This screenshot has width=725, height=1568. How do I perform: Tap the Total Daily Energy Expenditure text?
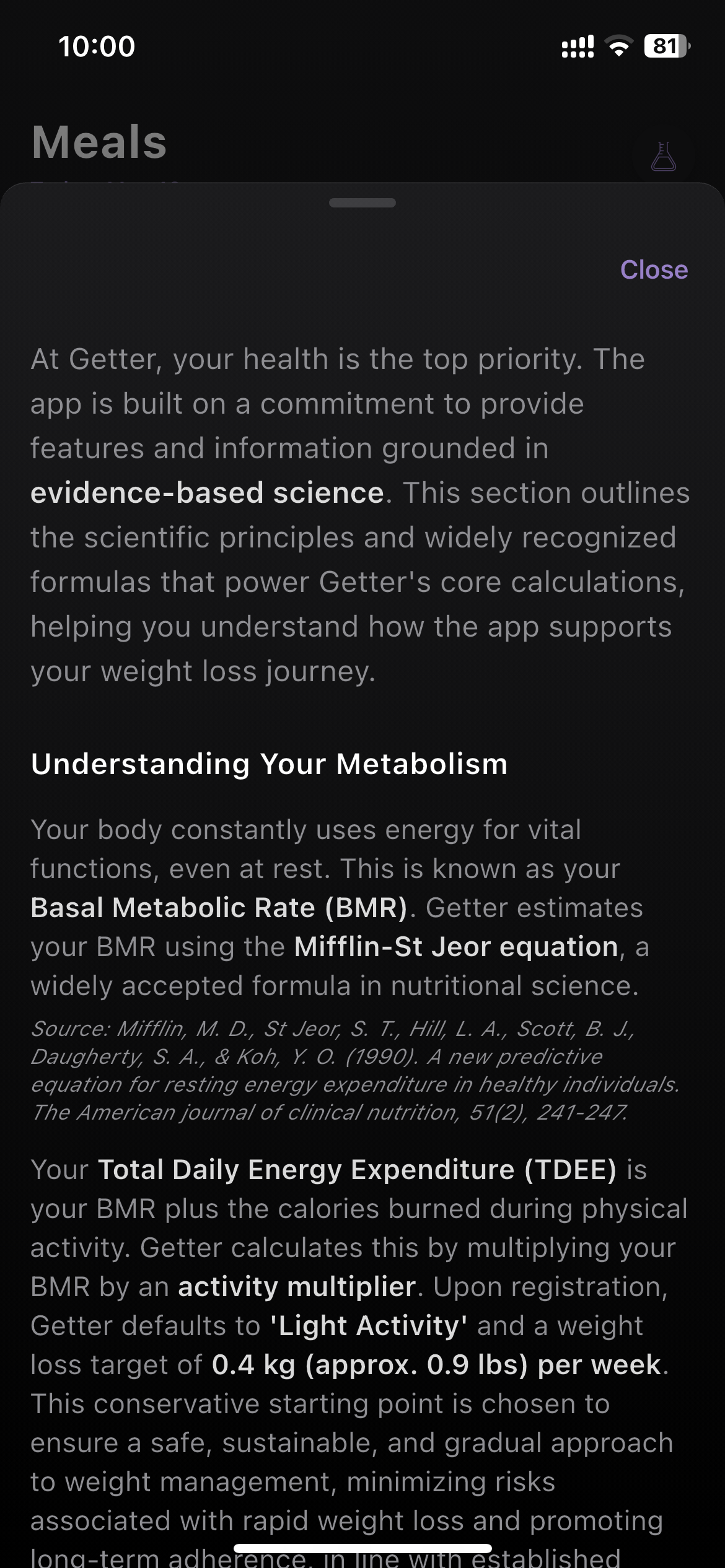pos(358,1170)
